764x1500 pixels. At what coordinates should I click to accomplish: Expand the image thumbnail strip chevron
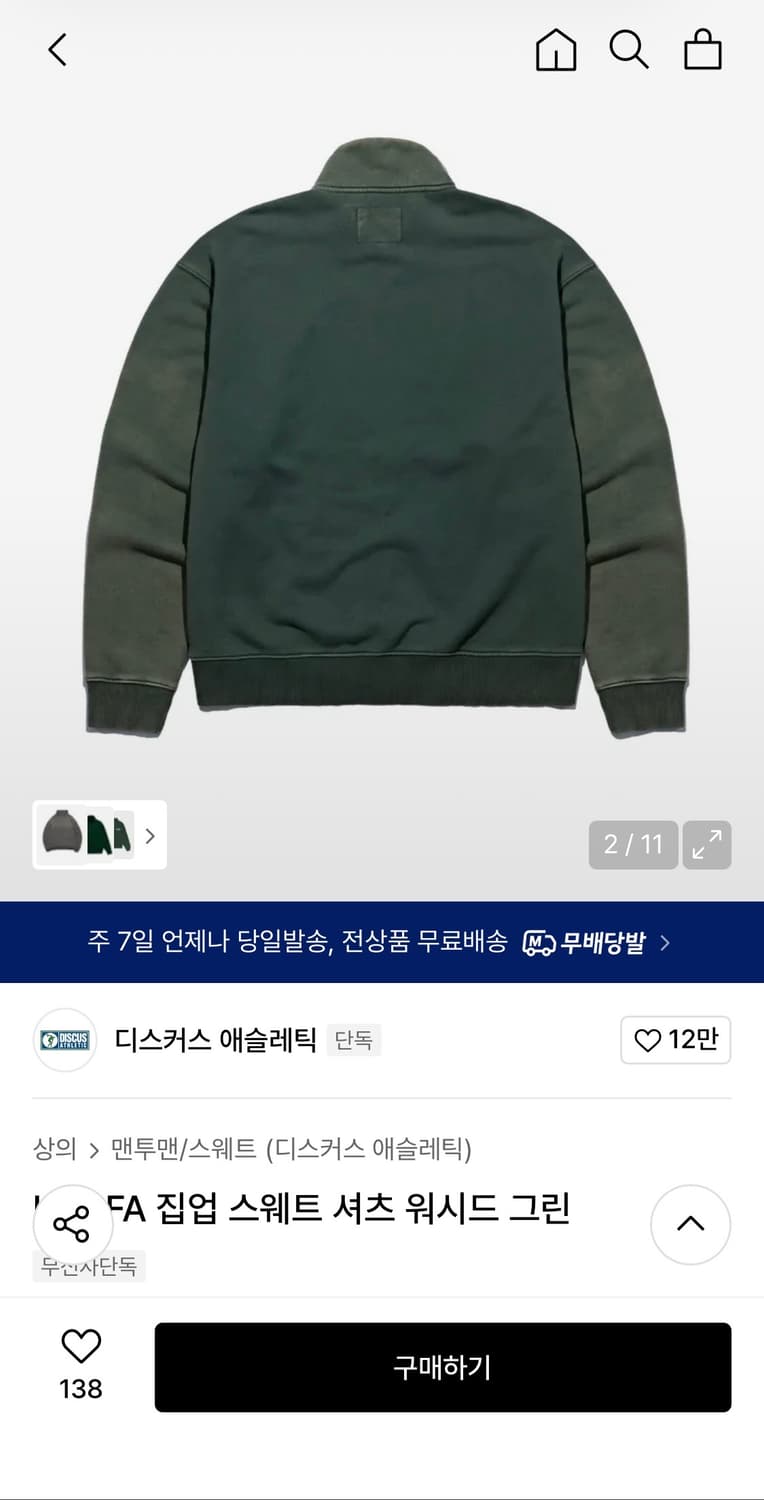click(149, 836)
